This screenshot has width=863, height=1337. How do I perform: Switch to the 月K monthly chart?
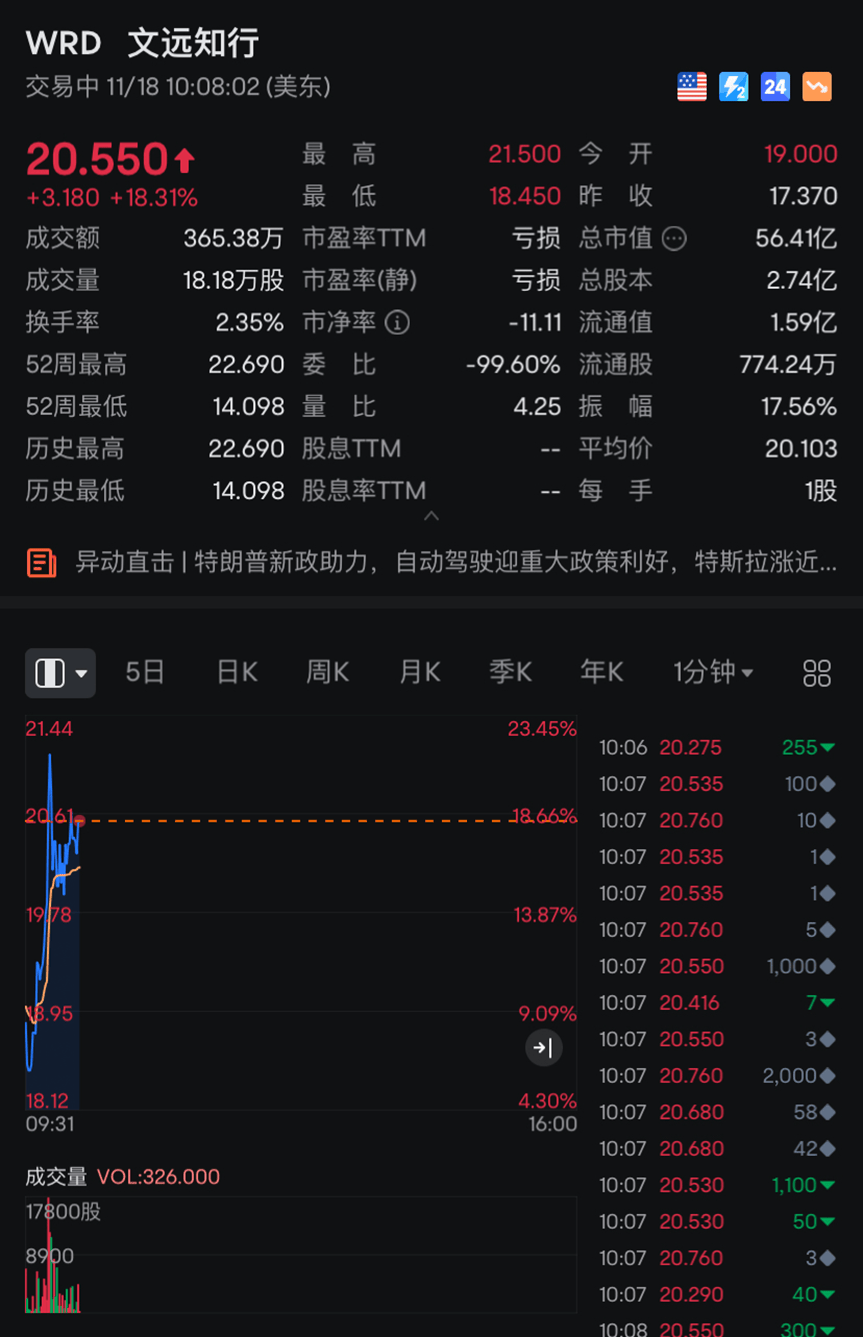(418, 673)
